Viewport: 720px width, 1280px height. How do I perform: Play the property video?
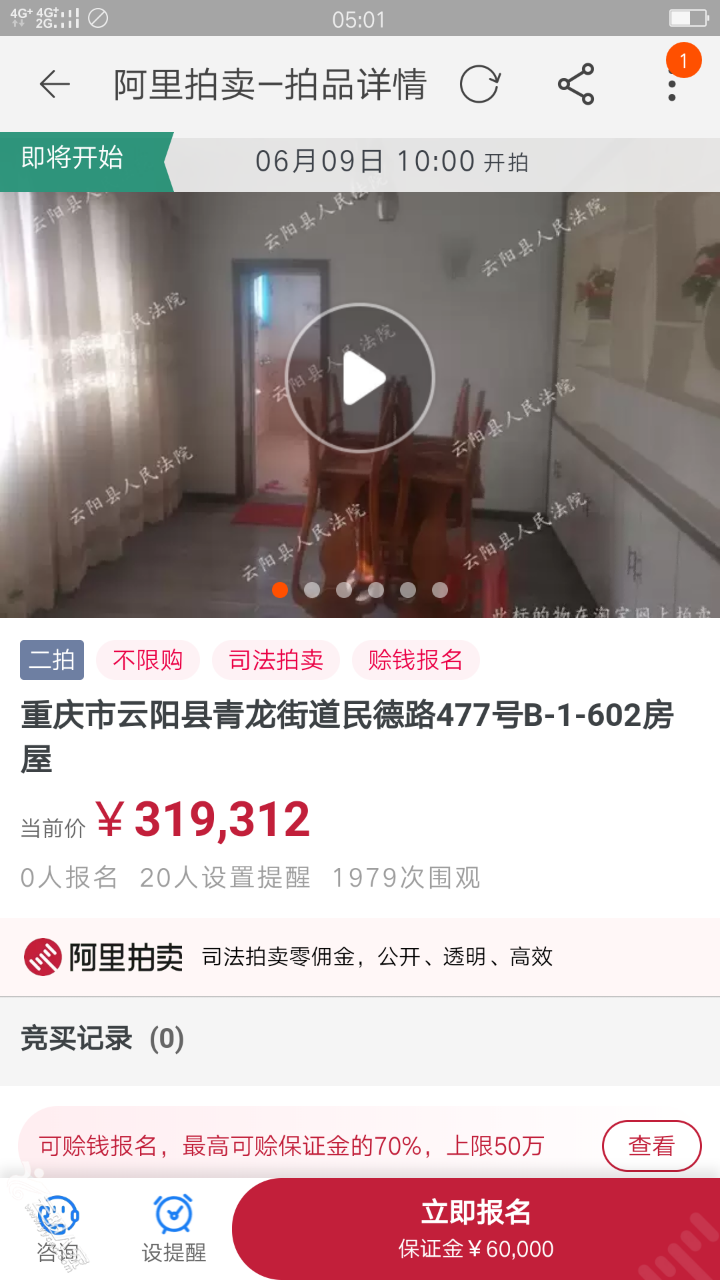tap(360, 379)
